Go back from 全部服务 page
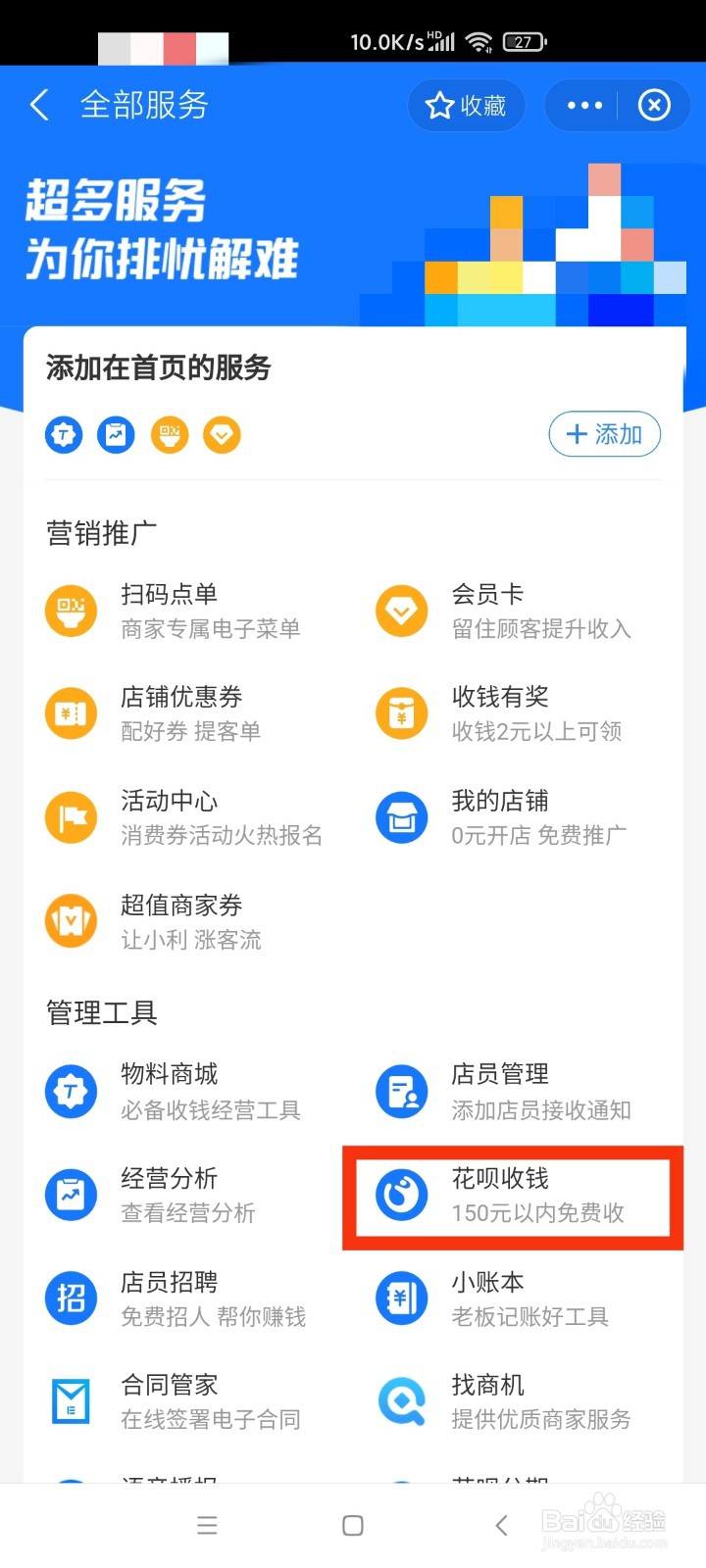Screen dimensions: 706x1568 (x=39, y=105)
